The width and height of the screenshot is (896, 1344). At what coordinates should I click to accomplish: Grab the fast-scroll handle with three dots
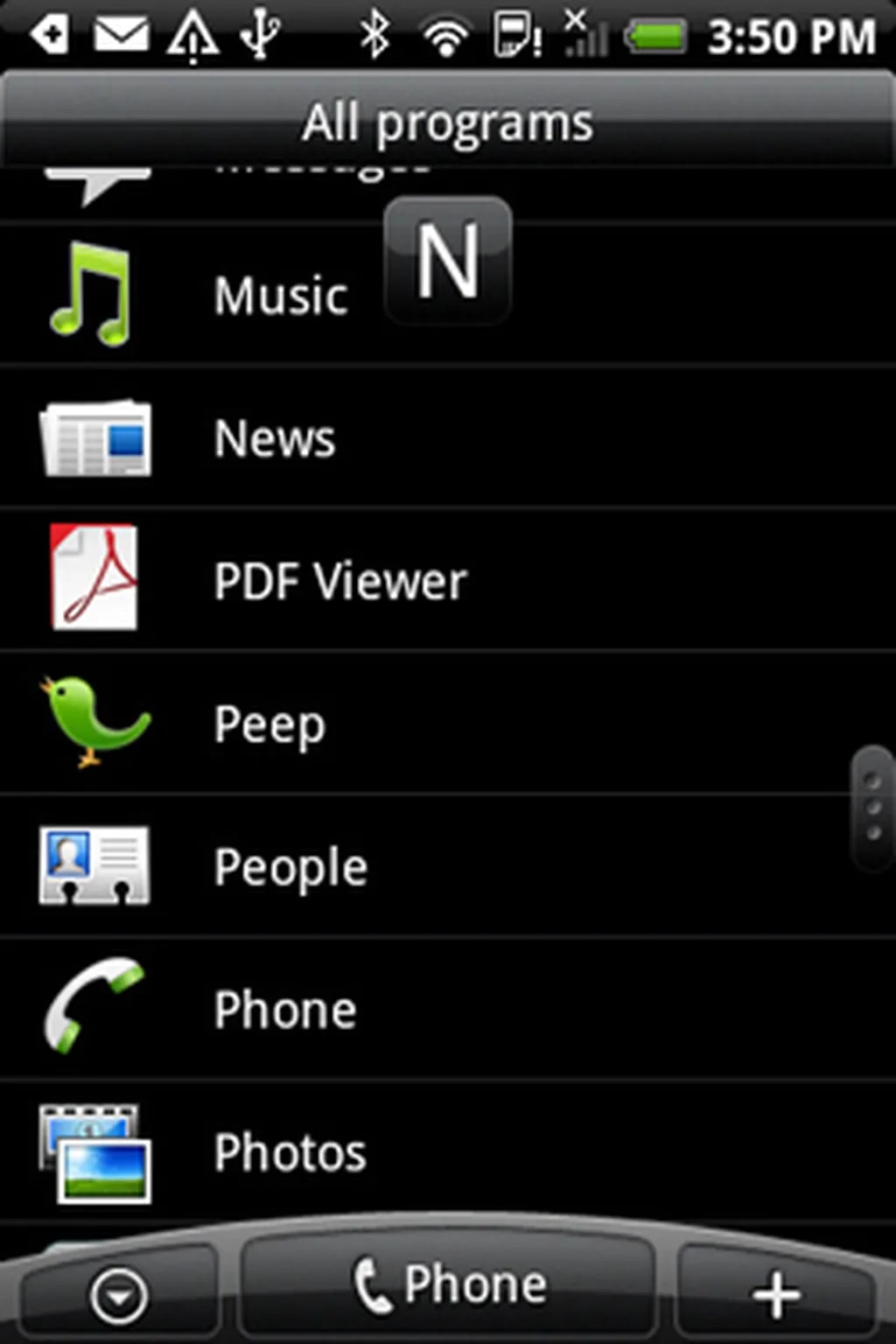(x=872, y=808)
